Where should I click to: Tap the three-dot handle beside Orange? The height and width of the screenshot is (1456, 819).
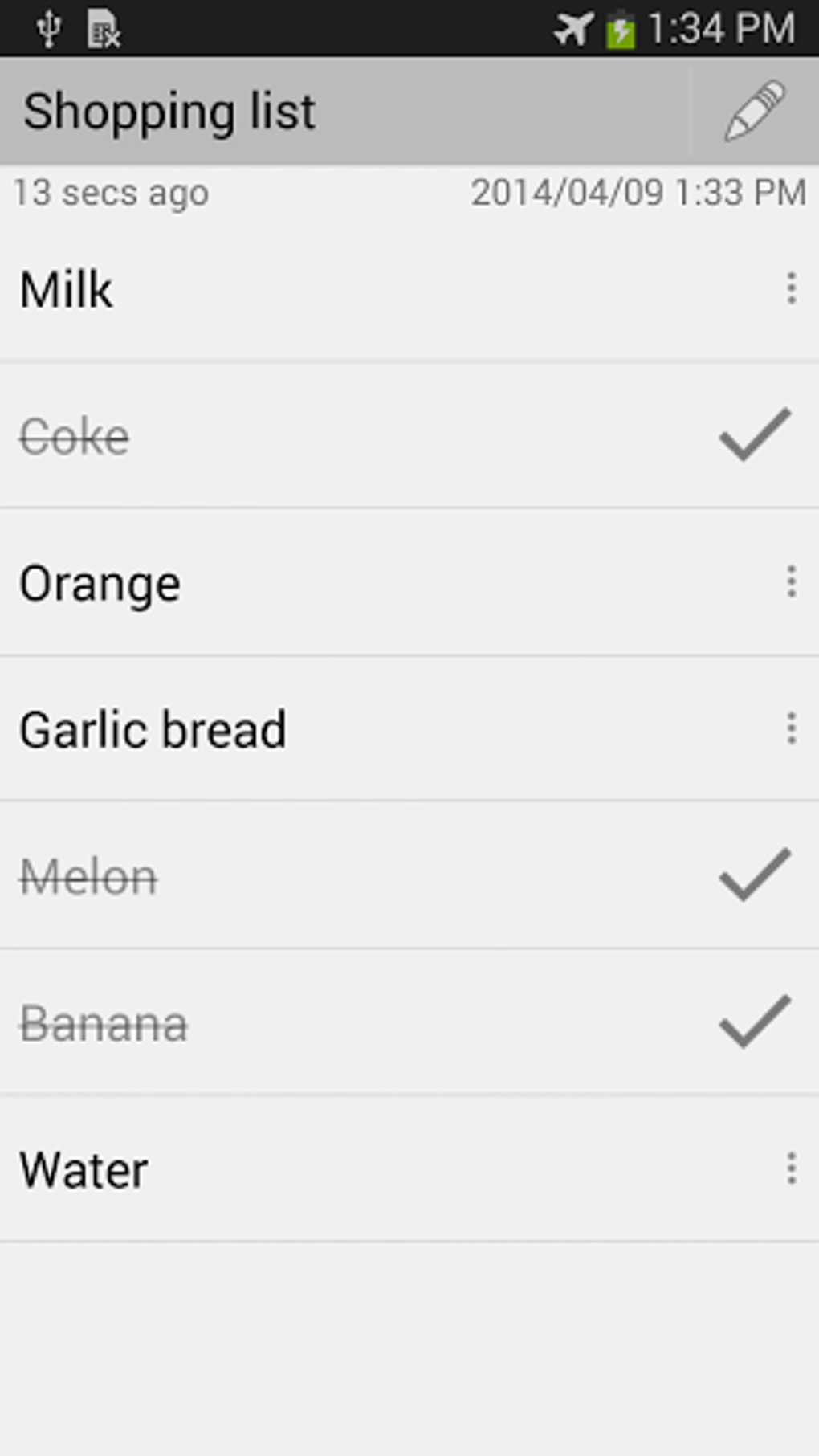[x=792, y=581]
